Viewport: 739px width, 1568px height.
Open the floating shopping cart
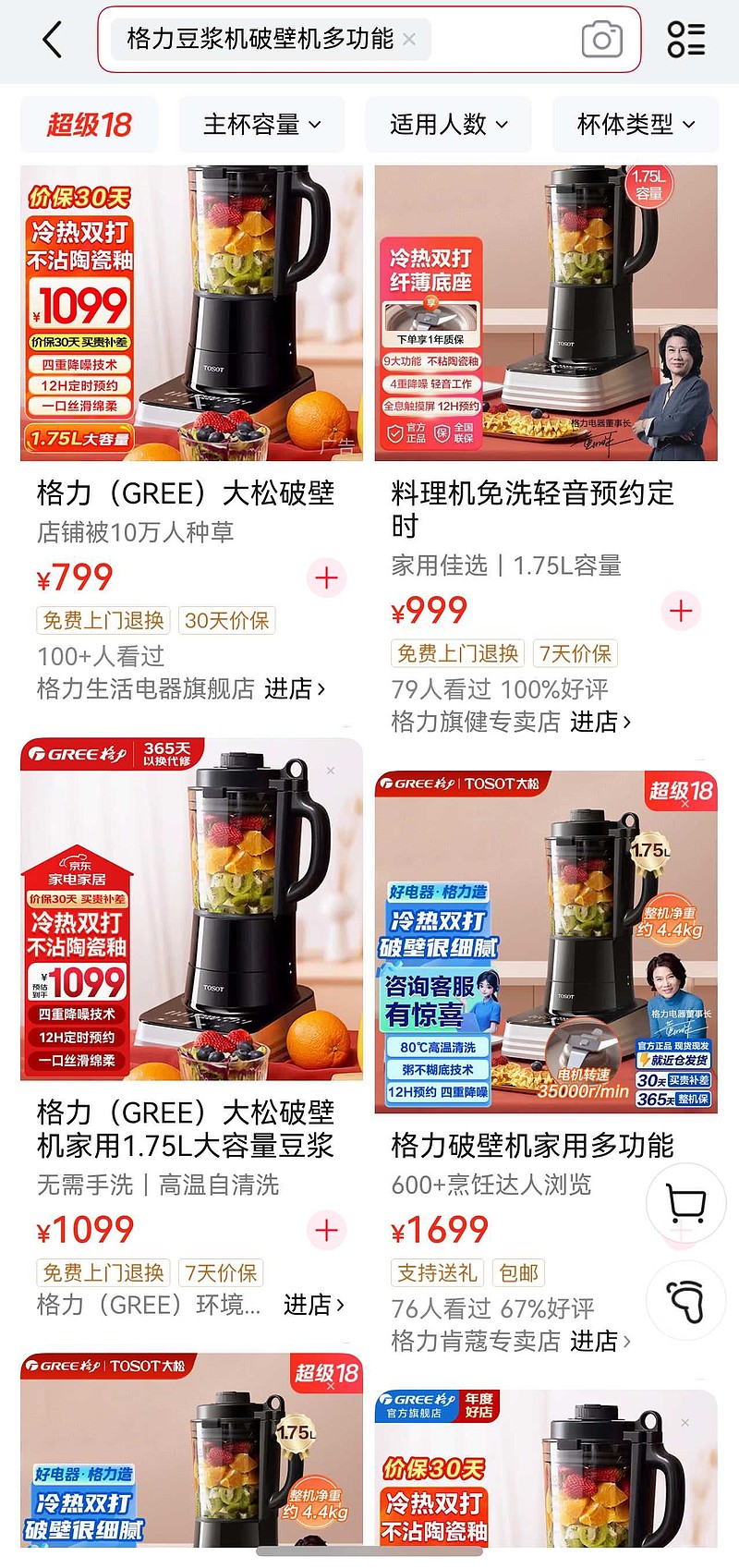click(686, 1203)
